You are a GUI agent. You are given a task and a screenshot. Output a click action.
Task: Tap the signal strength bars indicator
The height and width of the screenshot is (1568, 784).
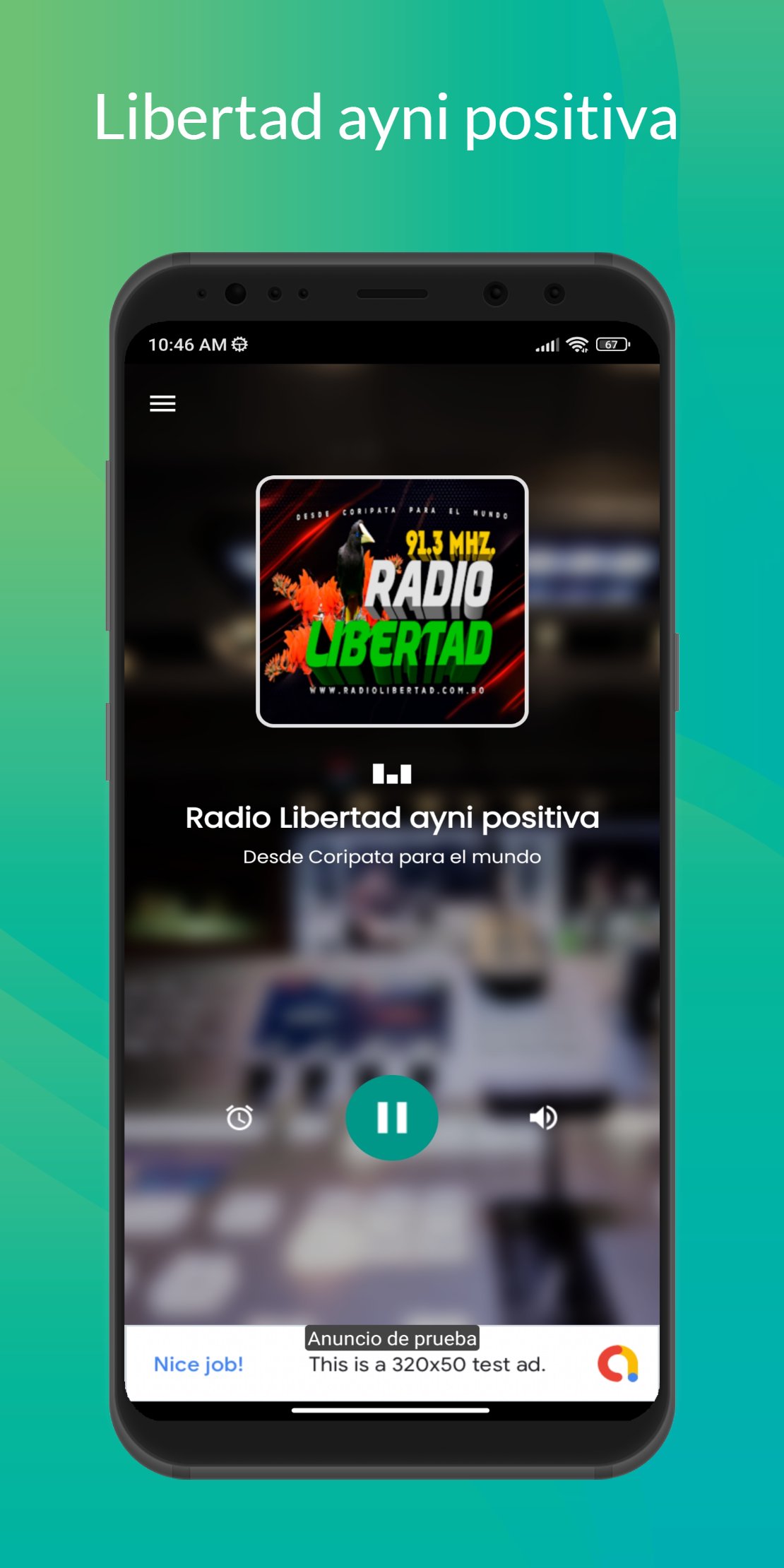(x=547, y=344)
